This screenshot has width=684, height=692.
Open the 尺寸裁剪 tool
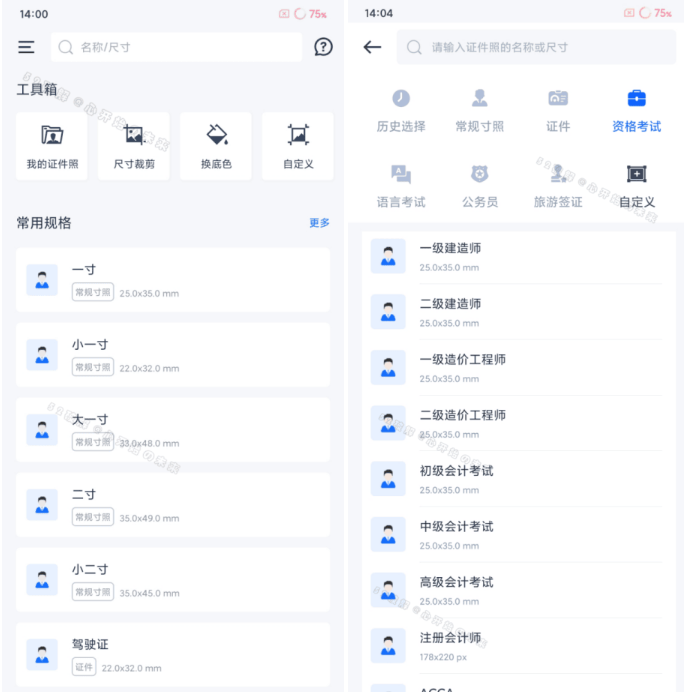click(x=134, y=146)
